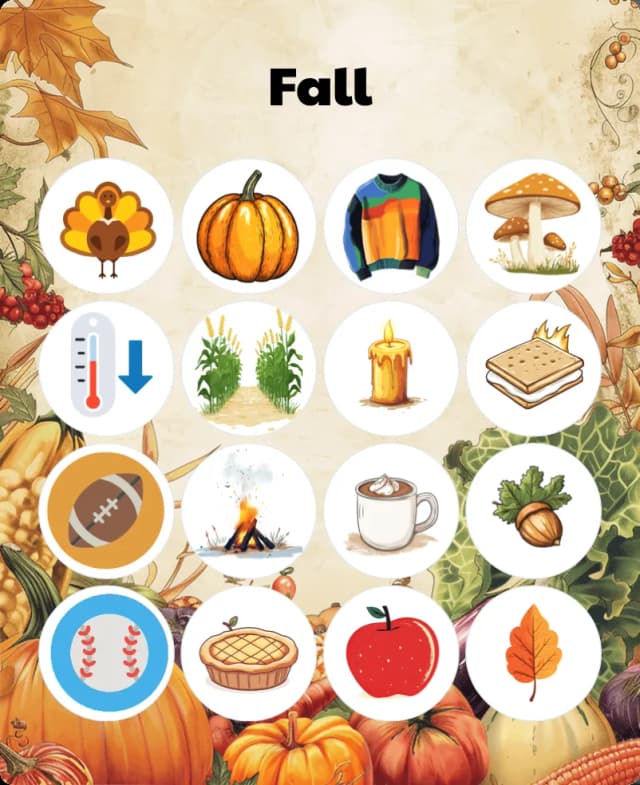Select the football tile
The width and height of the screenshot is (640, 785).
[106, 511]
